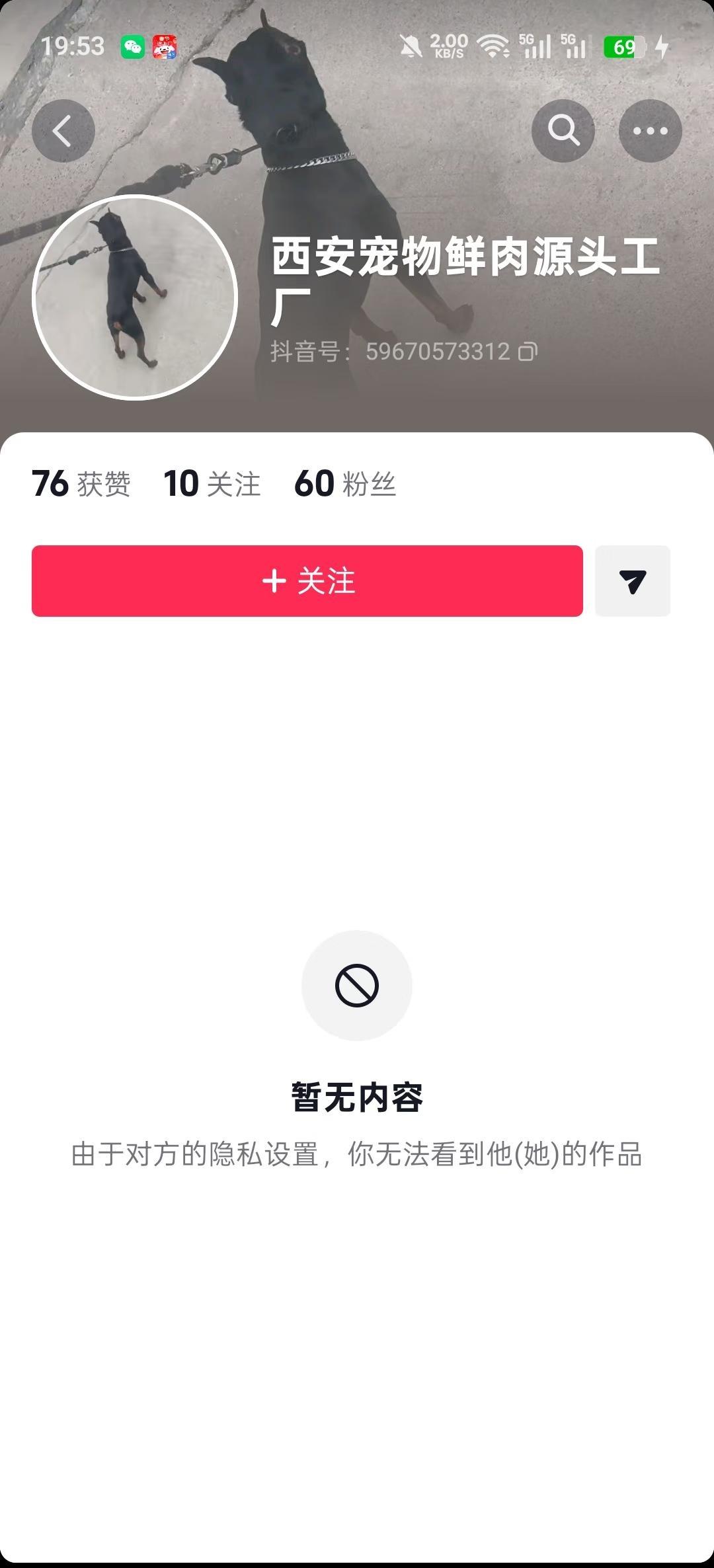This screenshot has height=1568, width=714.
Task: Copy the 抖音号 59670573312 with copy icon
Action: pos(526,352)
